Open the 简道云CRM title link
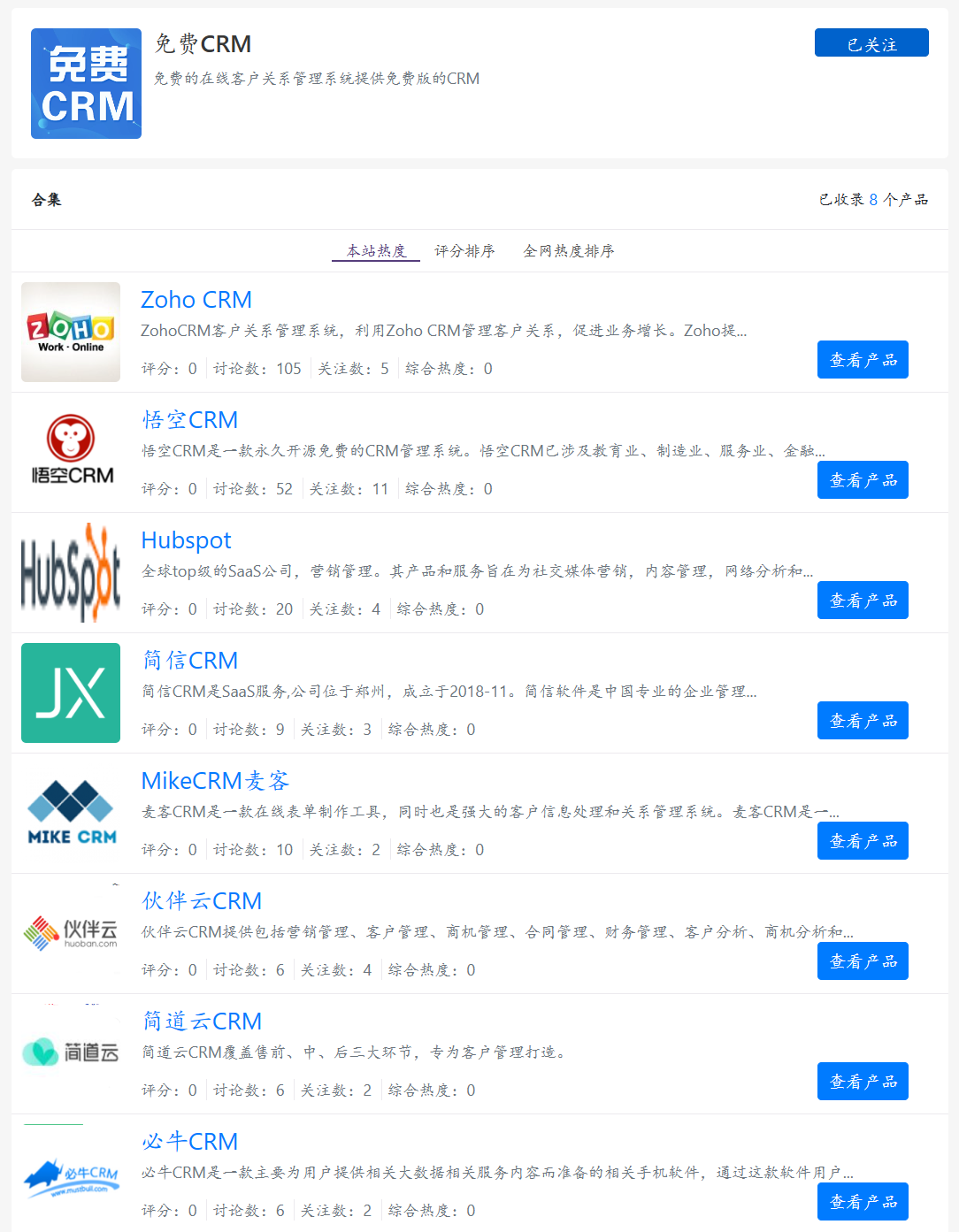 pyautogui.click(x=202, y=1022)
